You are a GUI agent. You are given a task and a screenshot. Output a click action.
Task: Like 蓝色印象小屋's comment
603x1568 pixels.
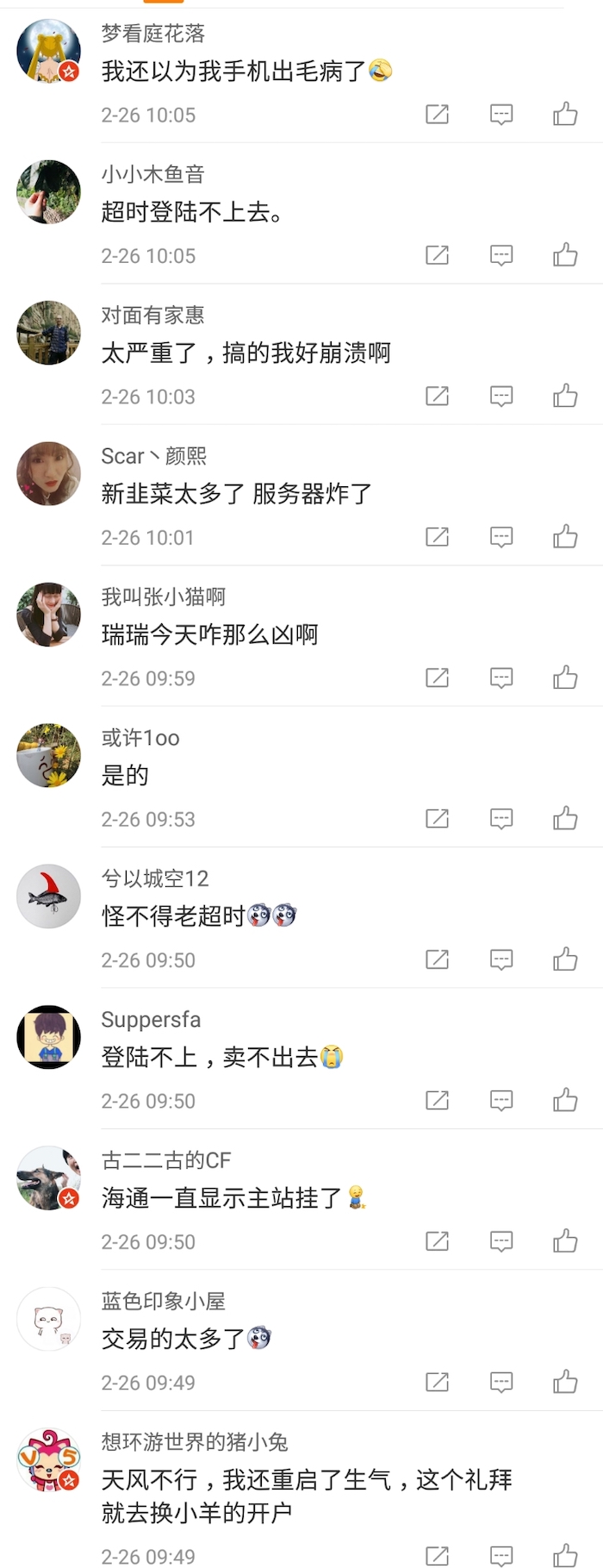point(565,1381)
